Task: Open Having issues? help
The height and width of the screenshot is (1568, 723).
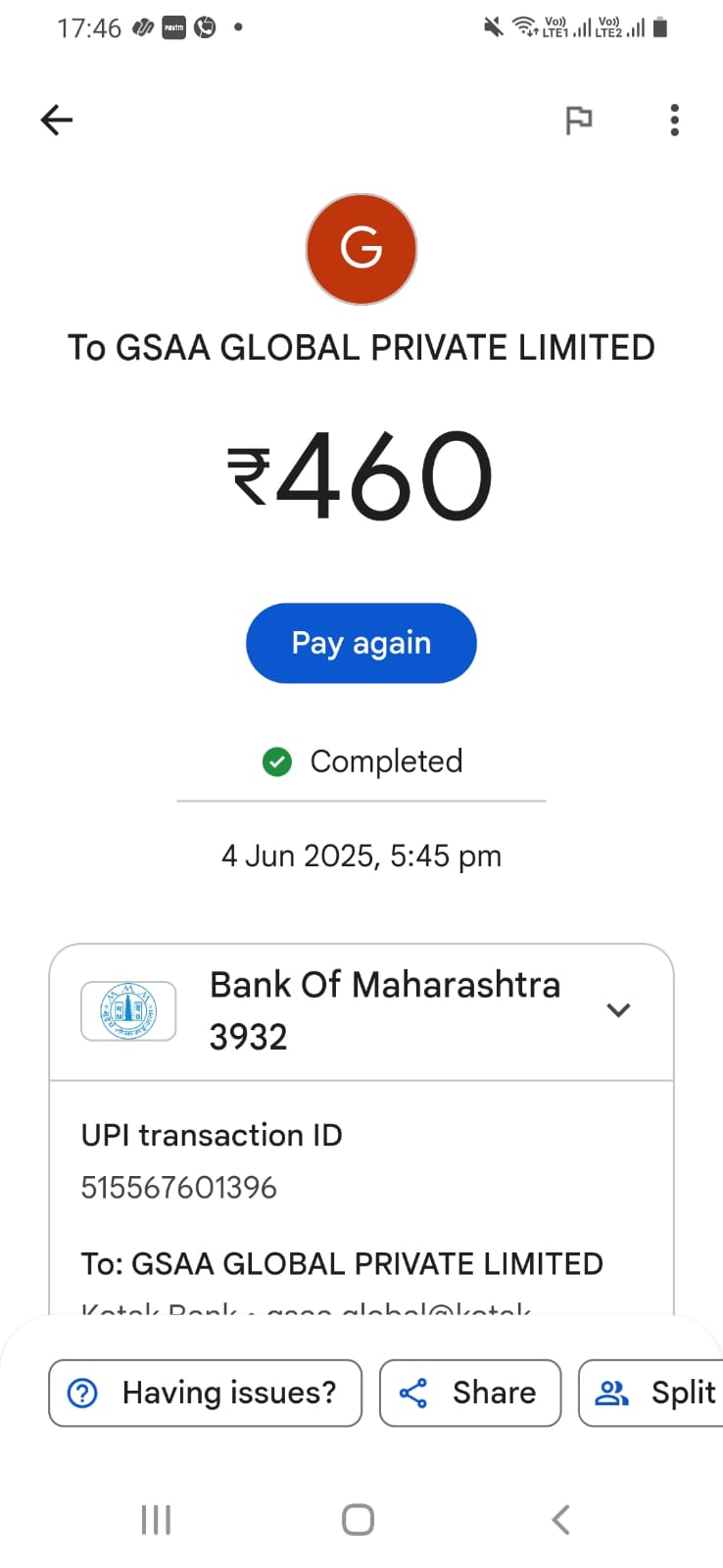Action: tap(205, 1393)
